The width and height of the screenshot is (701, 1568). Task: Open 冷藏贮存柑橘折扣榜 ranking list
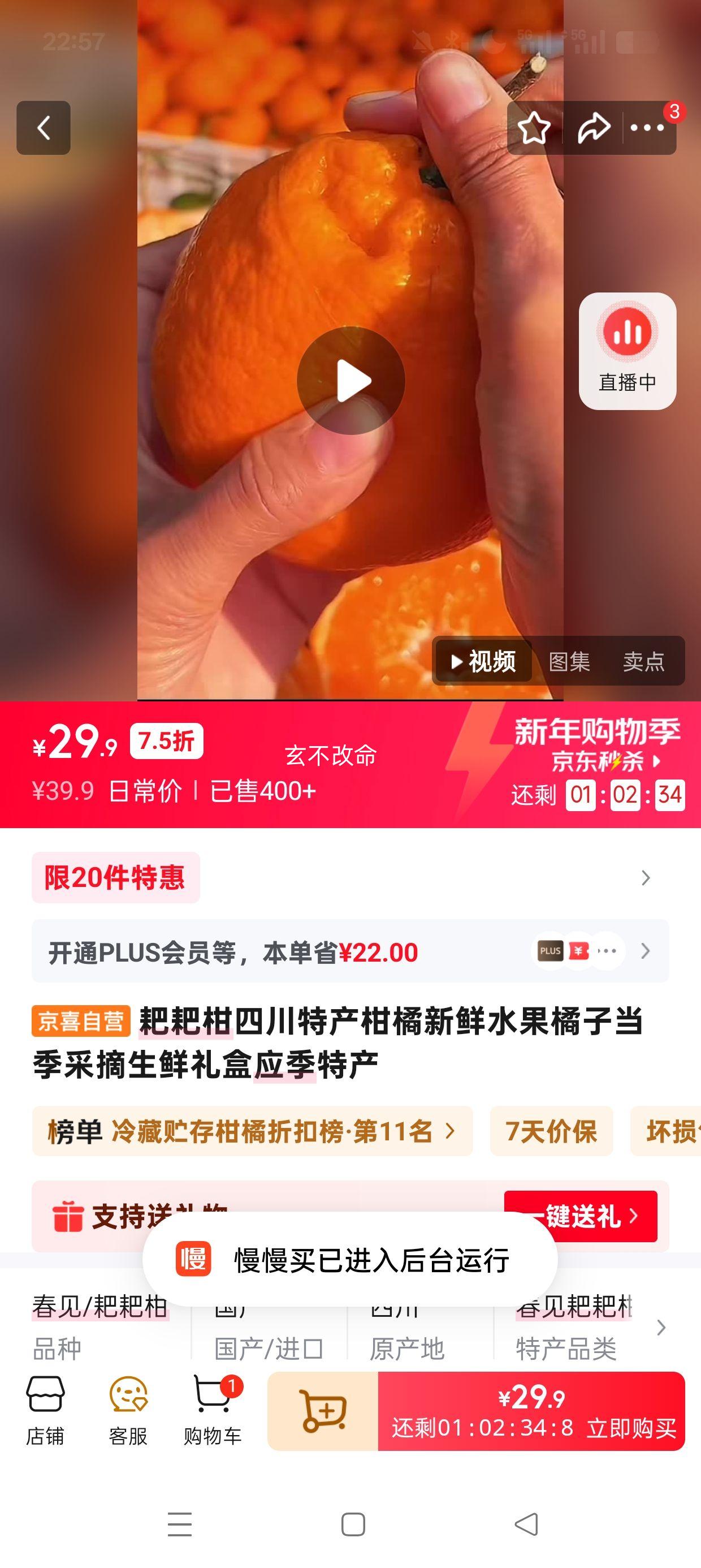[248, 1131]
